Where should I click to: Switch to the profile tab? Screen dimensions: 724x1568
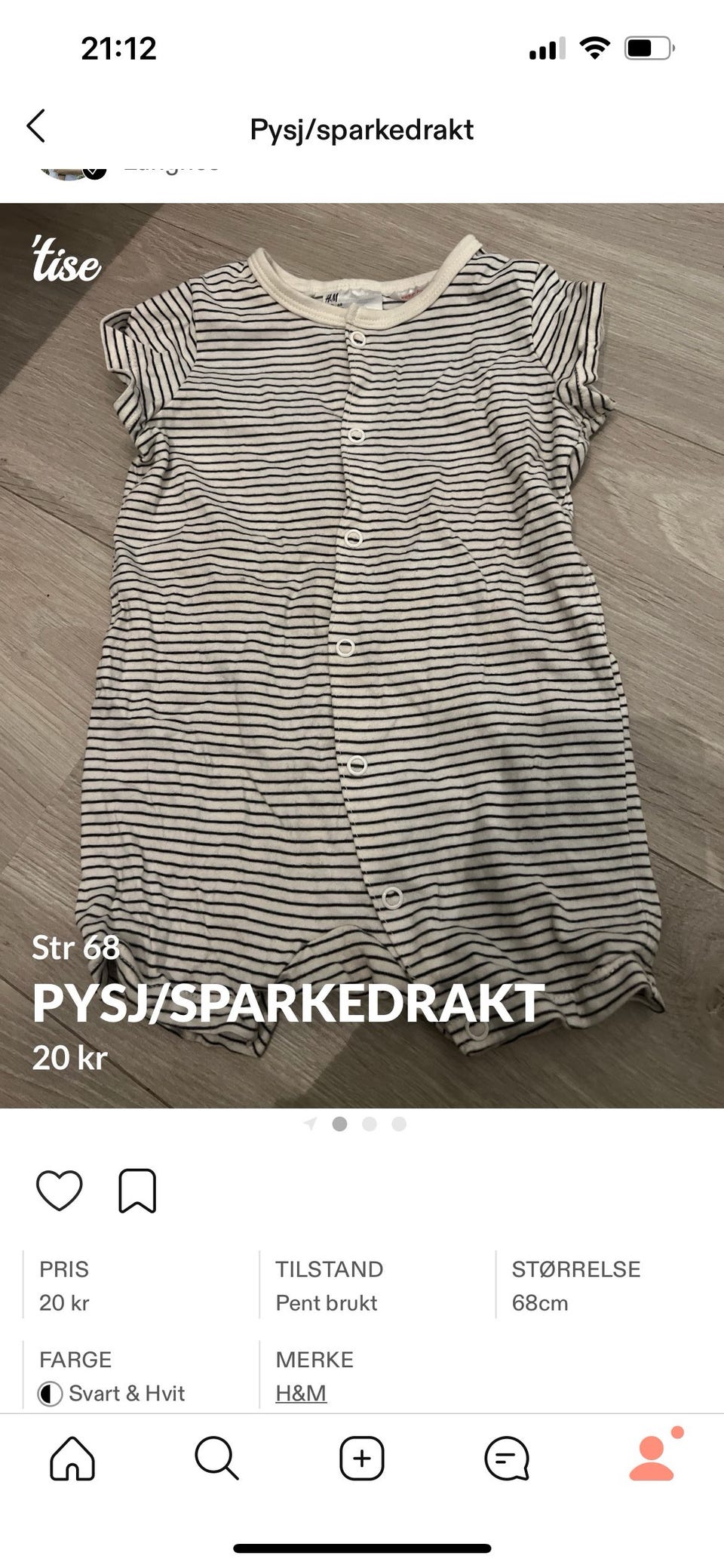point(652,1458)
